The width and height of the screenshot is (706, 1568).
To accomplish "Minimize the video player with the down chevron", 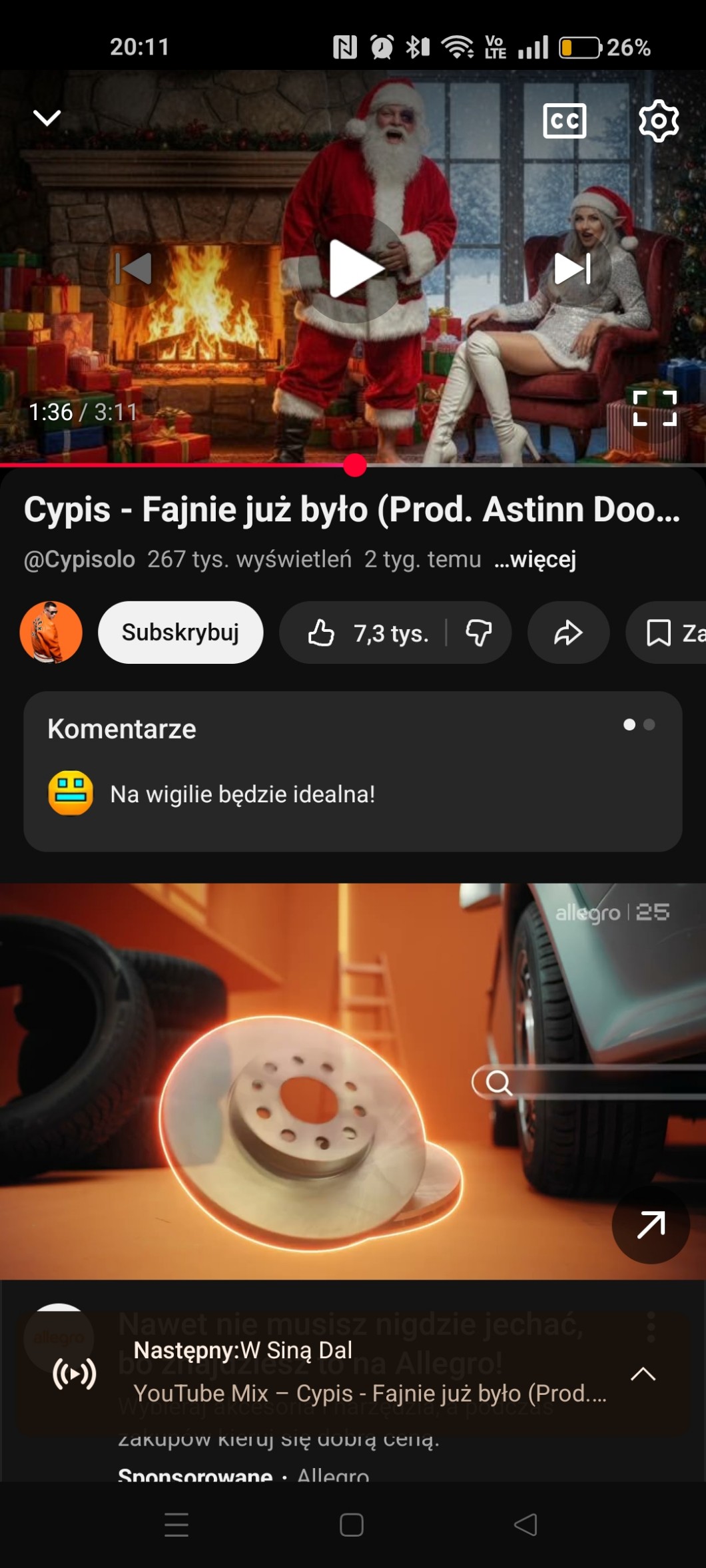I will coord(47,119).
